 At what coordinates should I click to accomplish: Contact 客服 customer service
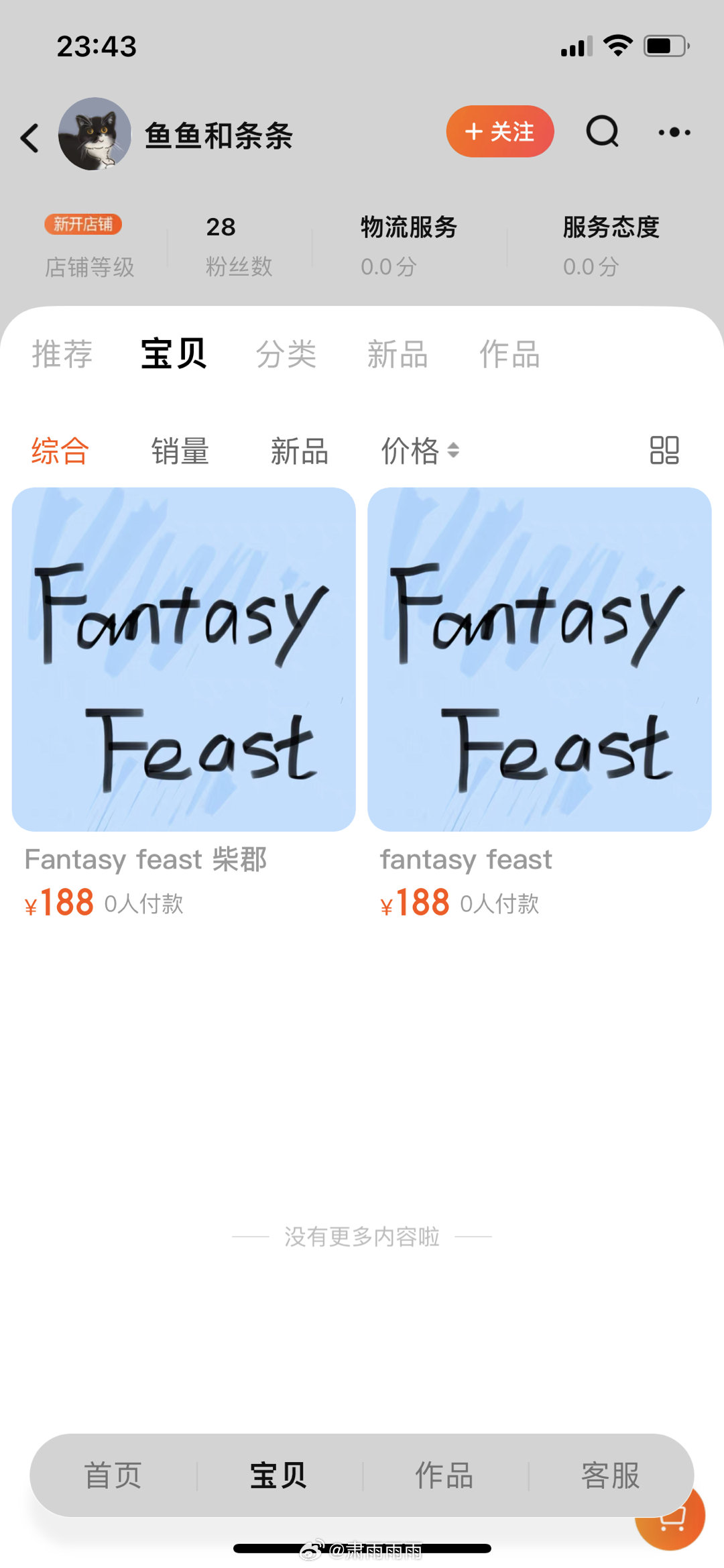tap(610, 1475)
